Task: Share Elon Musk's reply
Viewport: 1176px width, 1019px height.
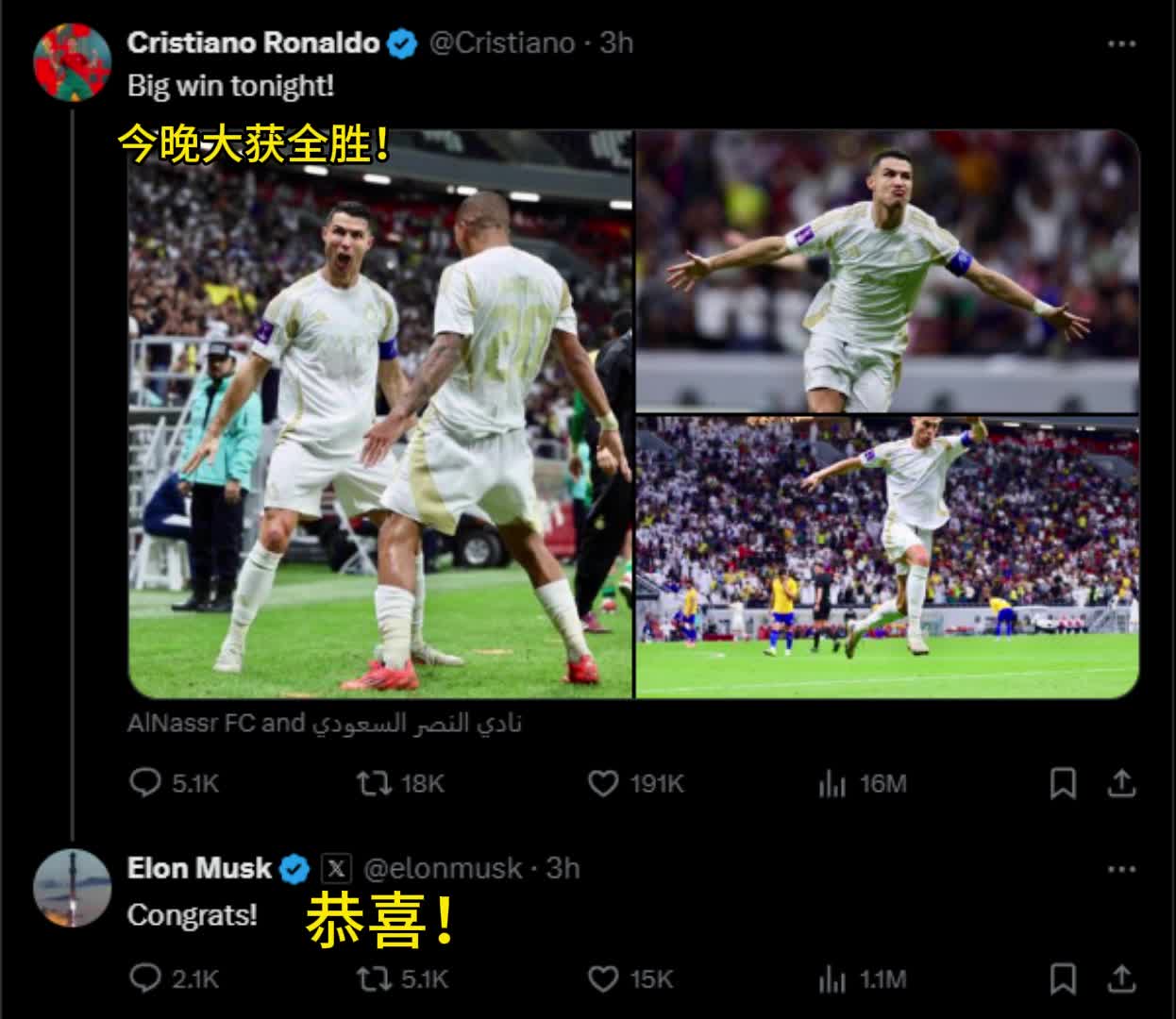Action: (x=1120, y=978)
